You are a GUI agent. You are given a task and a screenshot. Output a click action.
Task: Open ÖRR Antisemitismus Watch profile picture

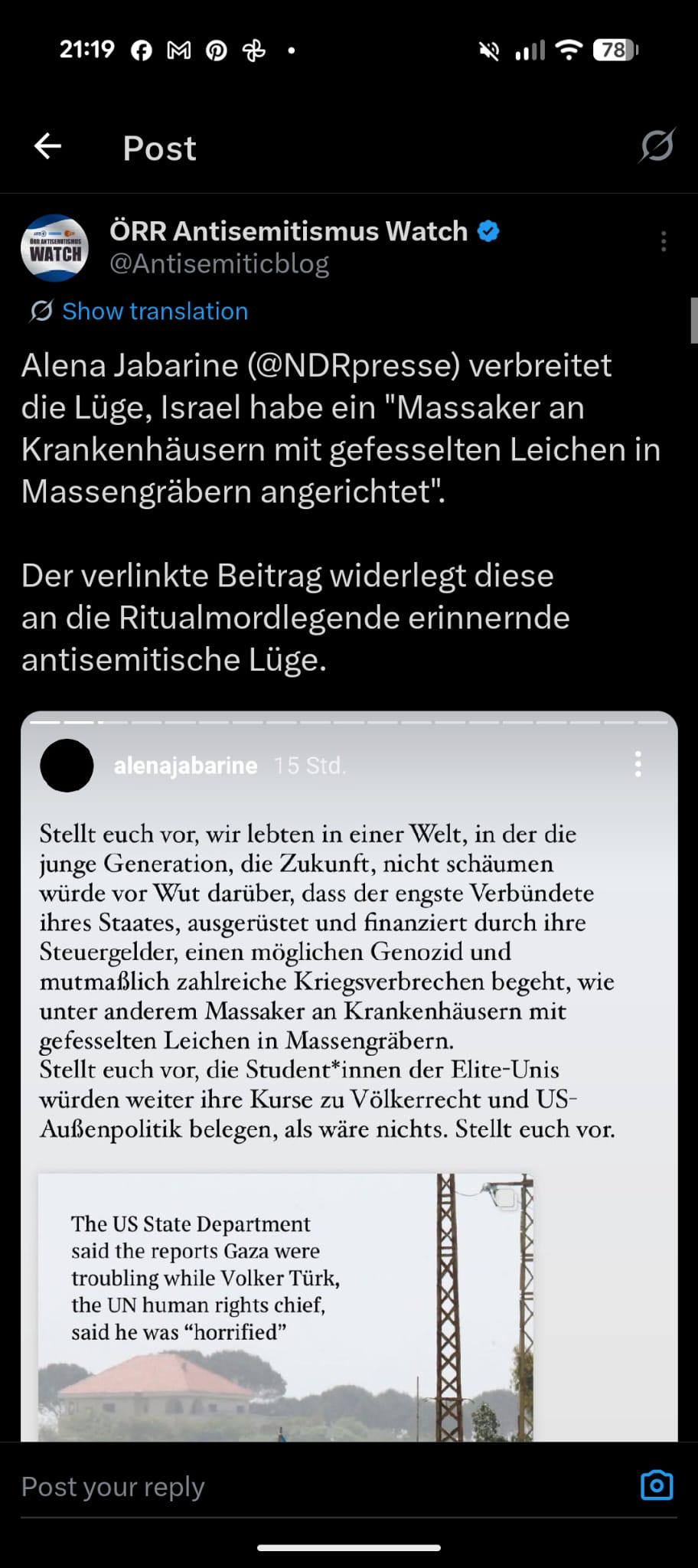(x=54, y=247)
